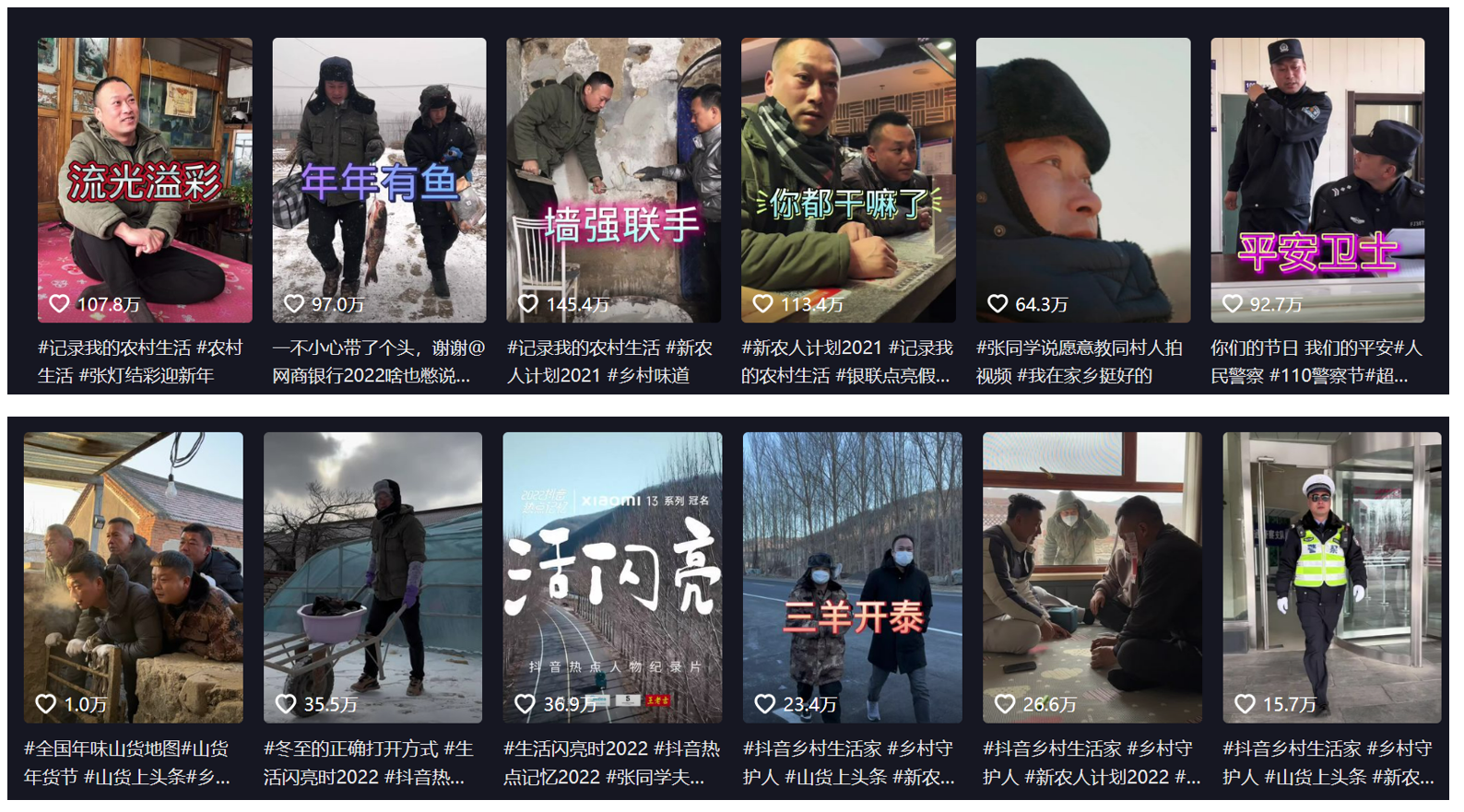Open the #全国年味山货地图 video
Viewport: 1464px width, 812px height.
134,577
